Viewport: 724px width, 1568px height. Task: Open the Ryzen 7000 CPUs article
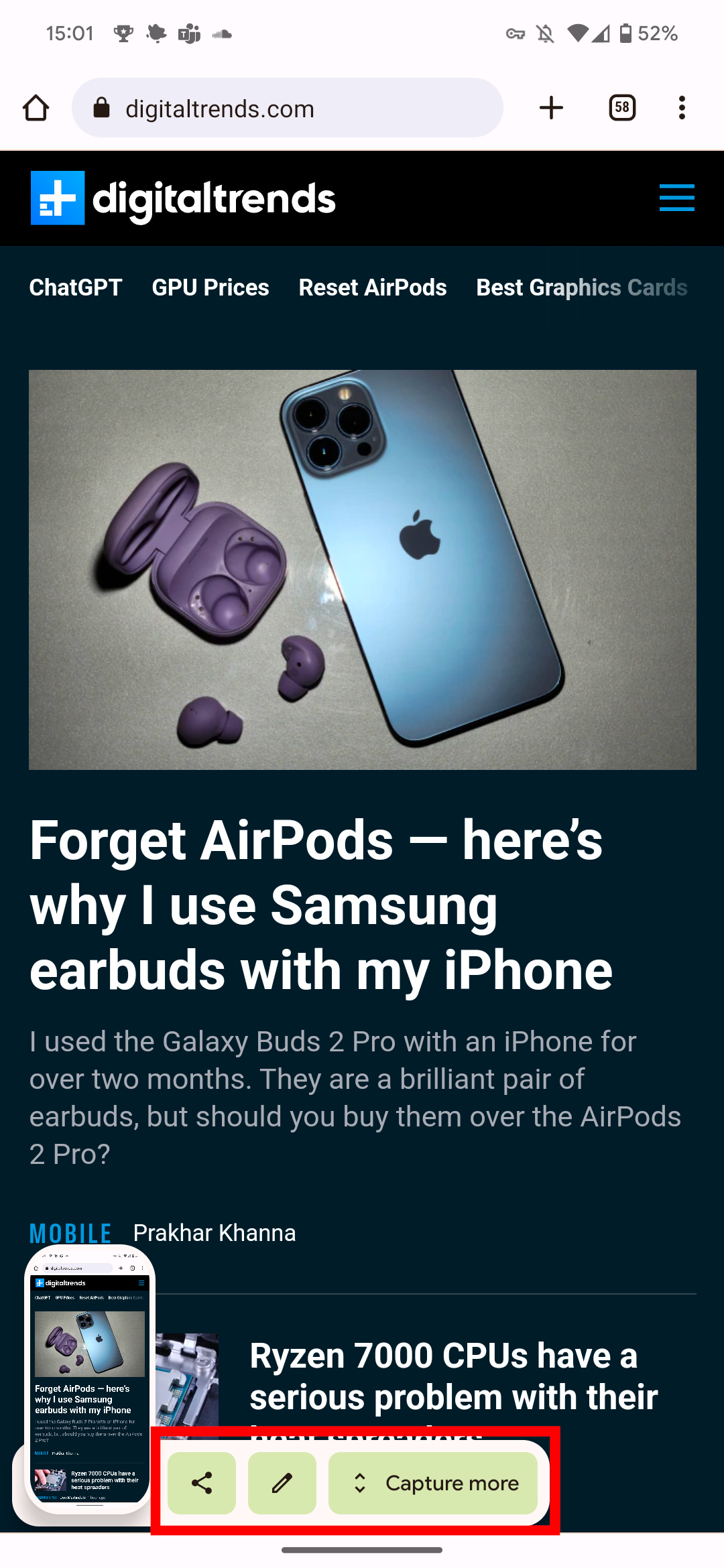(454, 1377)
